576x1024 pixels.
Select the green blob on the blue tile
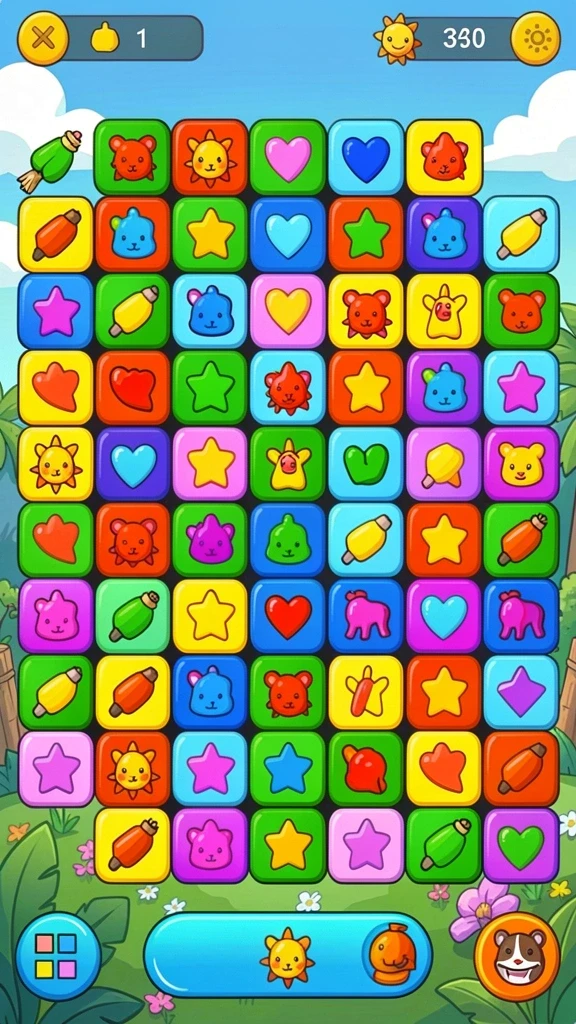(287, 540)
